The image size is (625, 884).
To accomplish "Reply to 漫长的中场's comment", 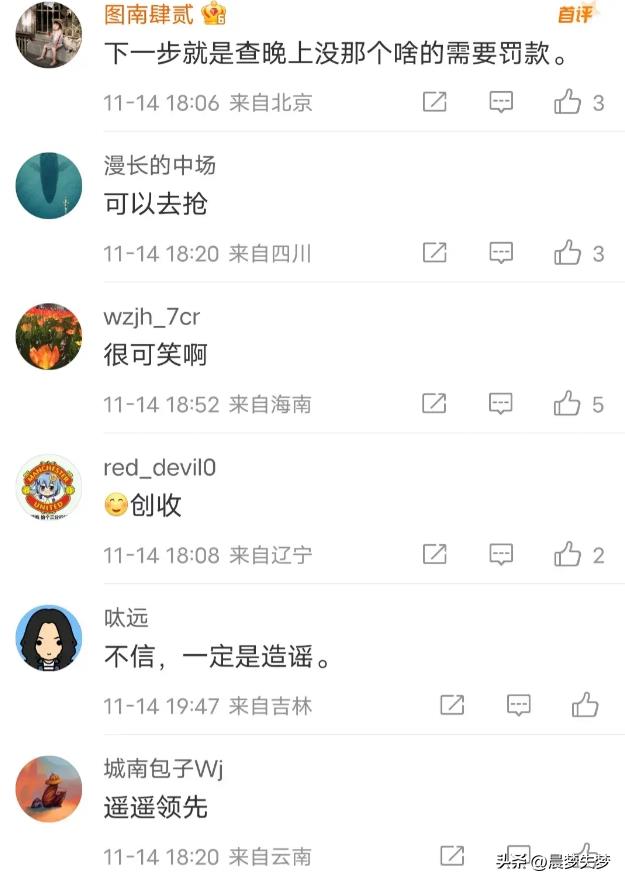I will point(501,253).
